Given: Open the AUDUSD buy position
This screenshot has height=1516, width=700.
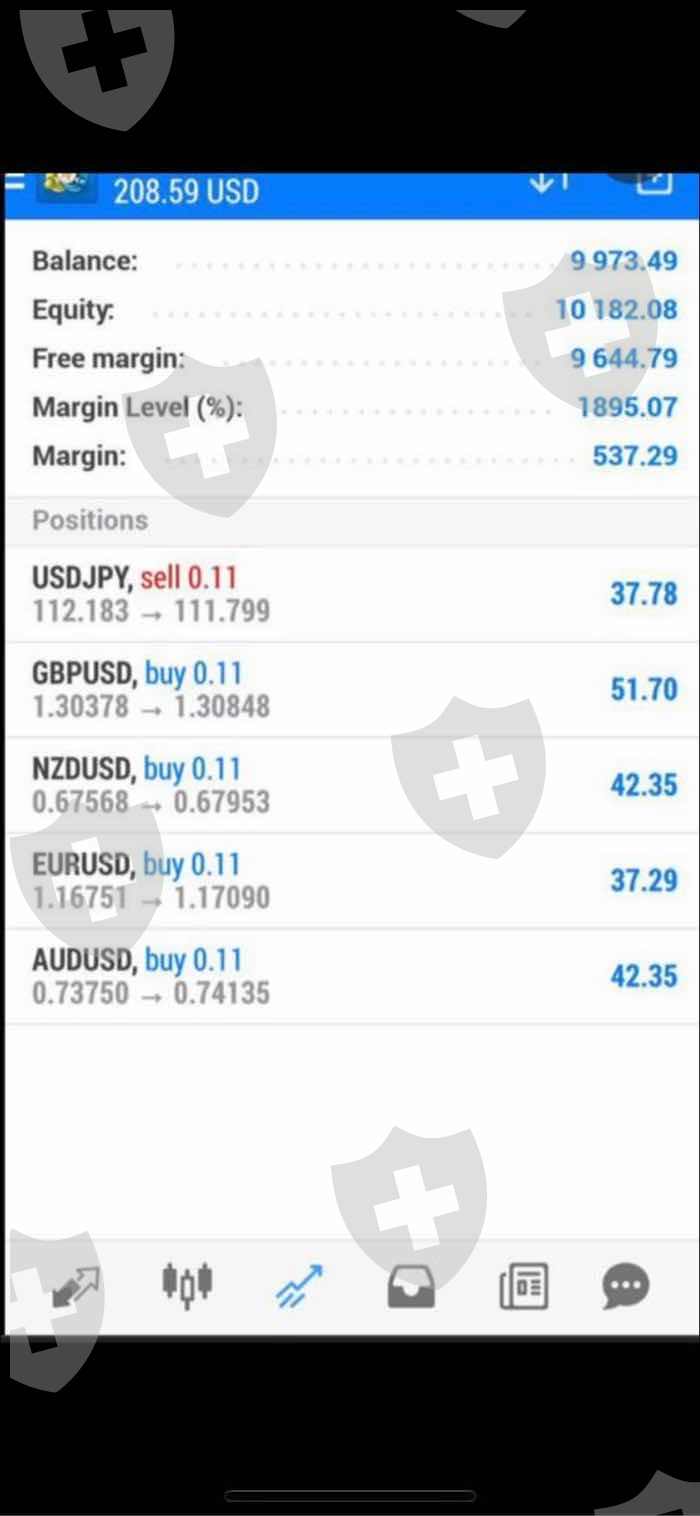Looking at the screenshot, I should point(350,976).
